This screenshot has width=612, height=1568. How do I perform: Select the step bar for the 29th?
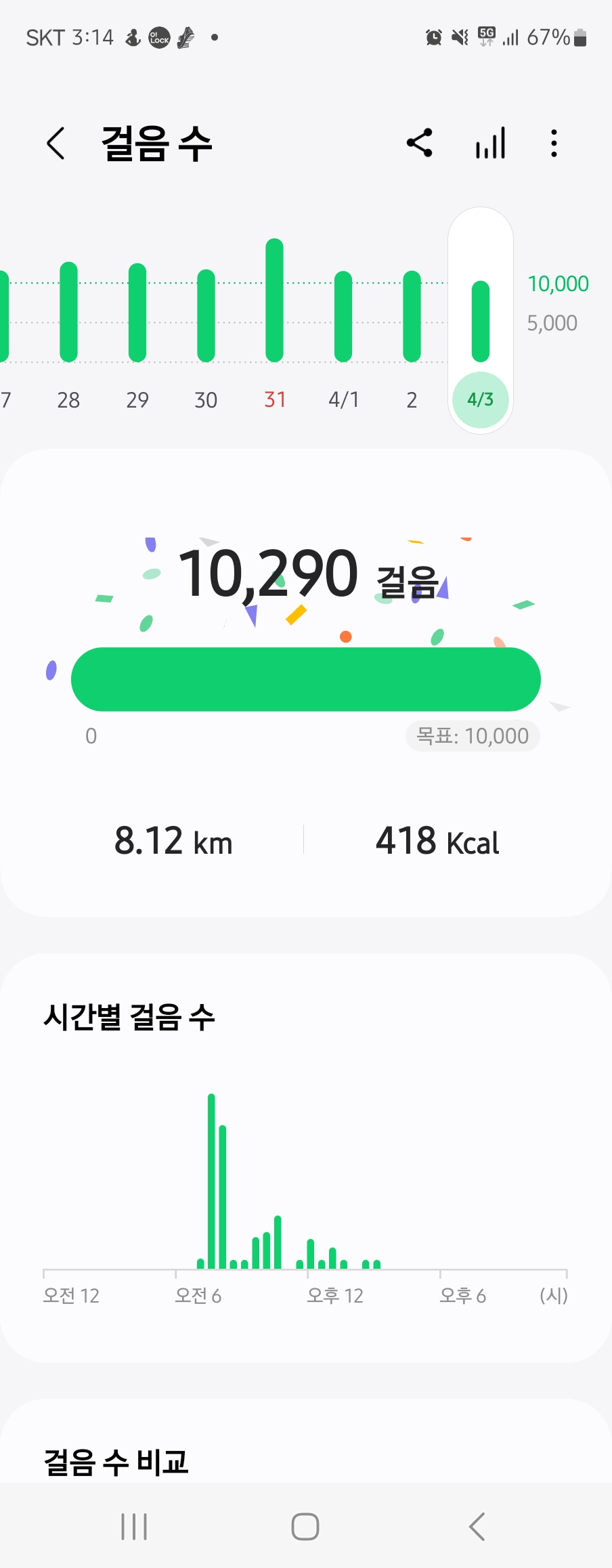tap(137, 312)
